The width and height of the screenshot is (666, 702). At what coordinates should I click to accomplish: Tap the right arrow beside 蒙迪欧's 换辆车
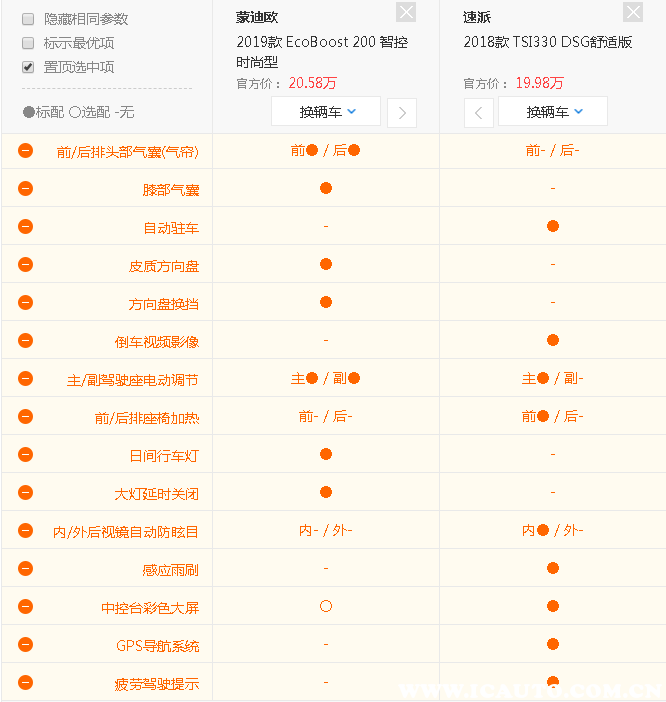(x=402, y=112)
